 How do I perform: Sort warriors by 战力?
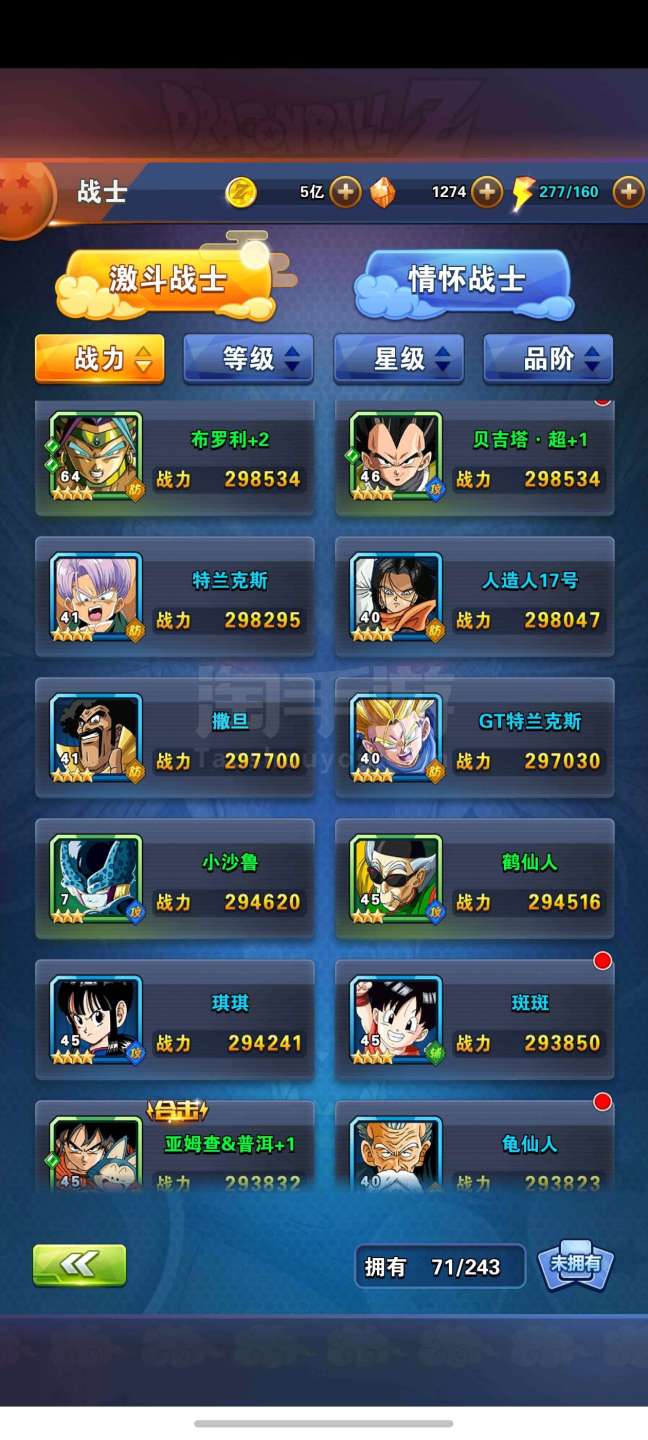[100, 358]
